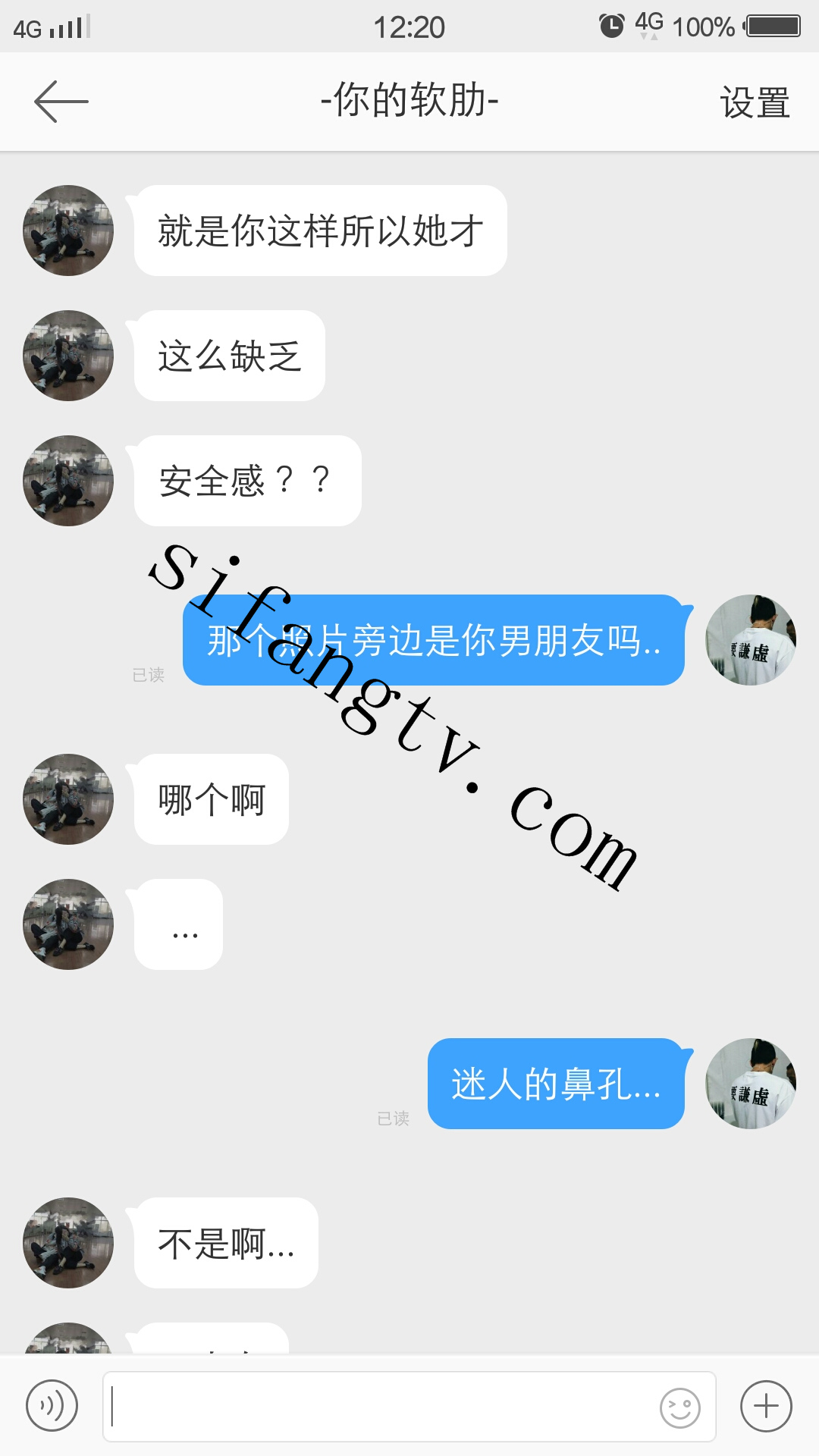Open contact's avatar beside 就是你这样所以她才
819x1456 pixels.
tap(68, 231)
